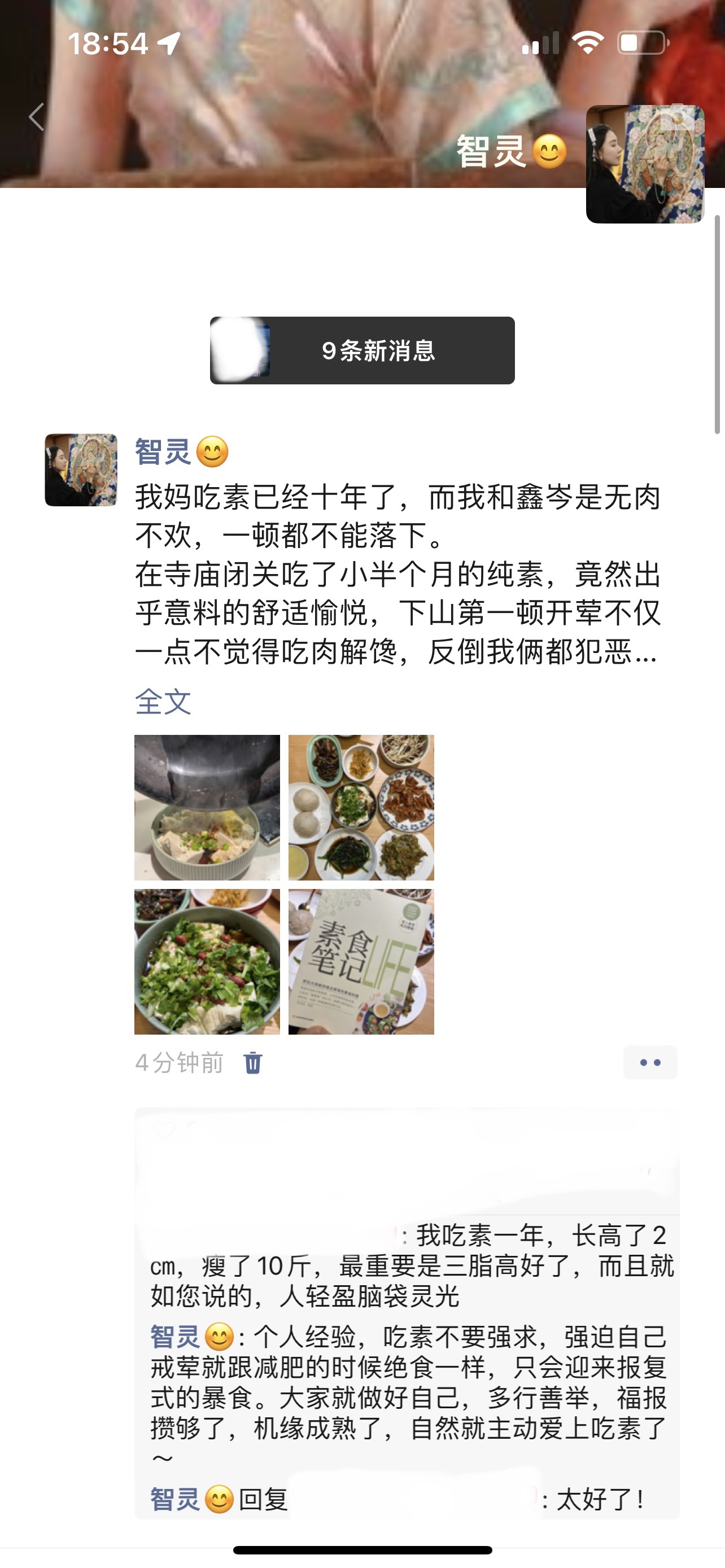The width and height of the screenshot is (725, 1568).
Task: View the table of dishes photo
Action: (x=361, y=807)
